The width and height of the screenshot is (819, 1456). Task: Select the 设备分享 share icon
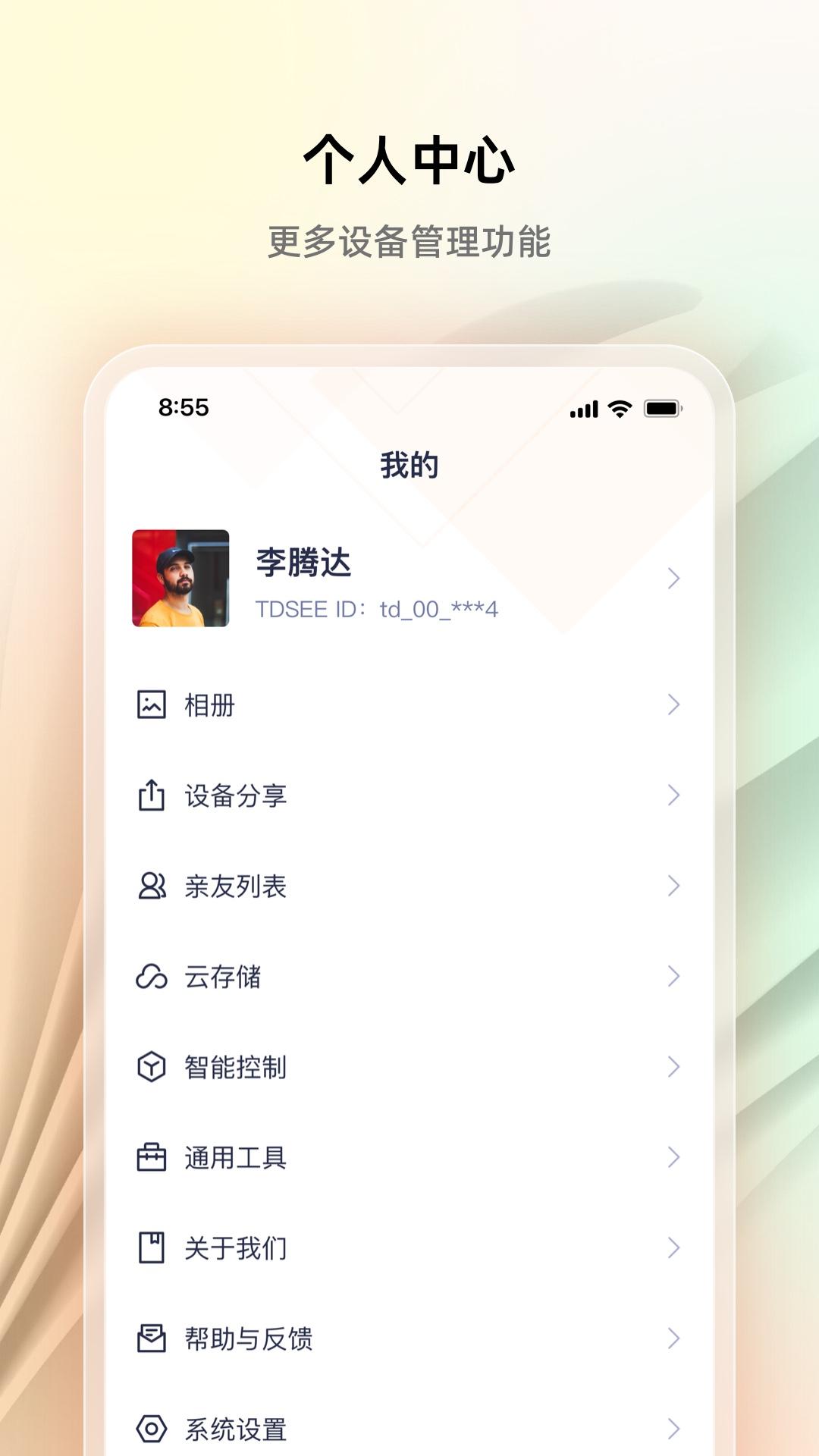pos(151,795)
